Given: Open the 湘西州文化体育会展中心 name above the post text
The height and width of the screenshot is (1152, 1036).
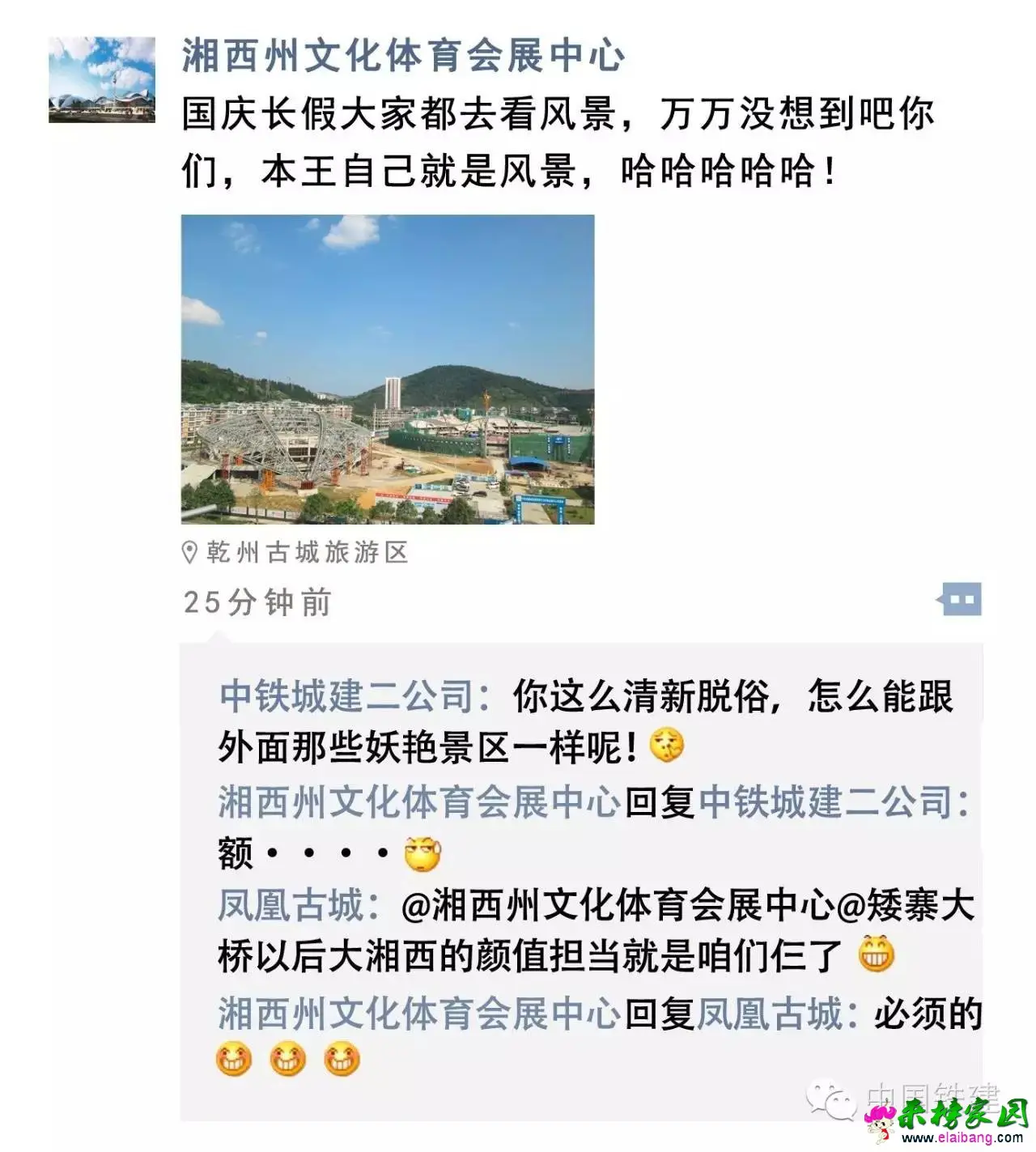Looking at the screenshot, I should 403,56.
